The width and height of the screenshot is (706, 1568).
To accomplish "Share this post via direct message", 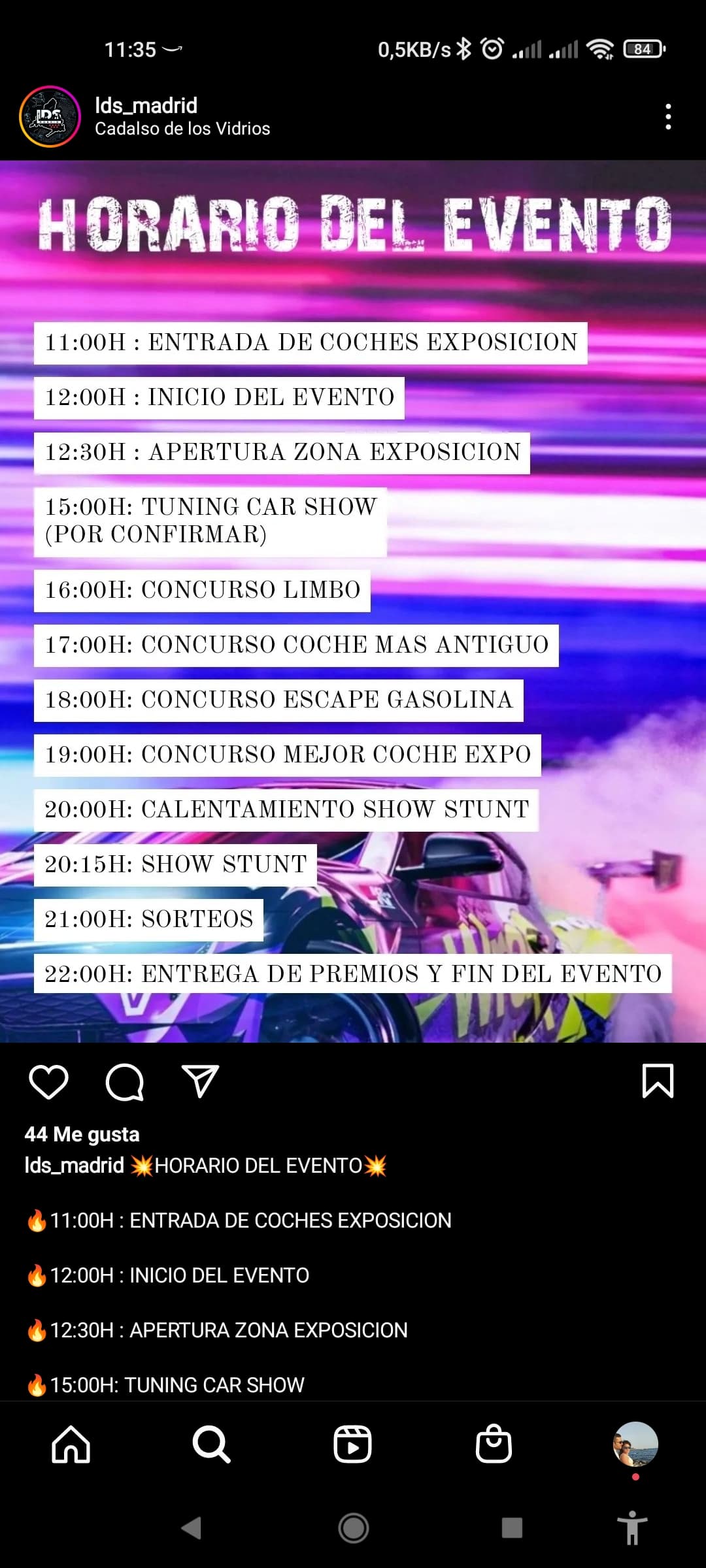I will 199,1081.
